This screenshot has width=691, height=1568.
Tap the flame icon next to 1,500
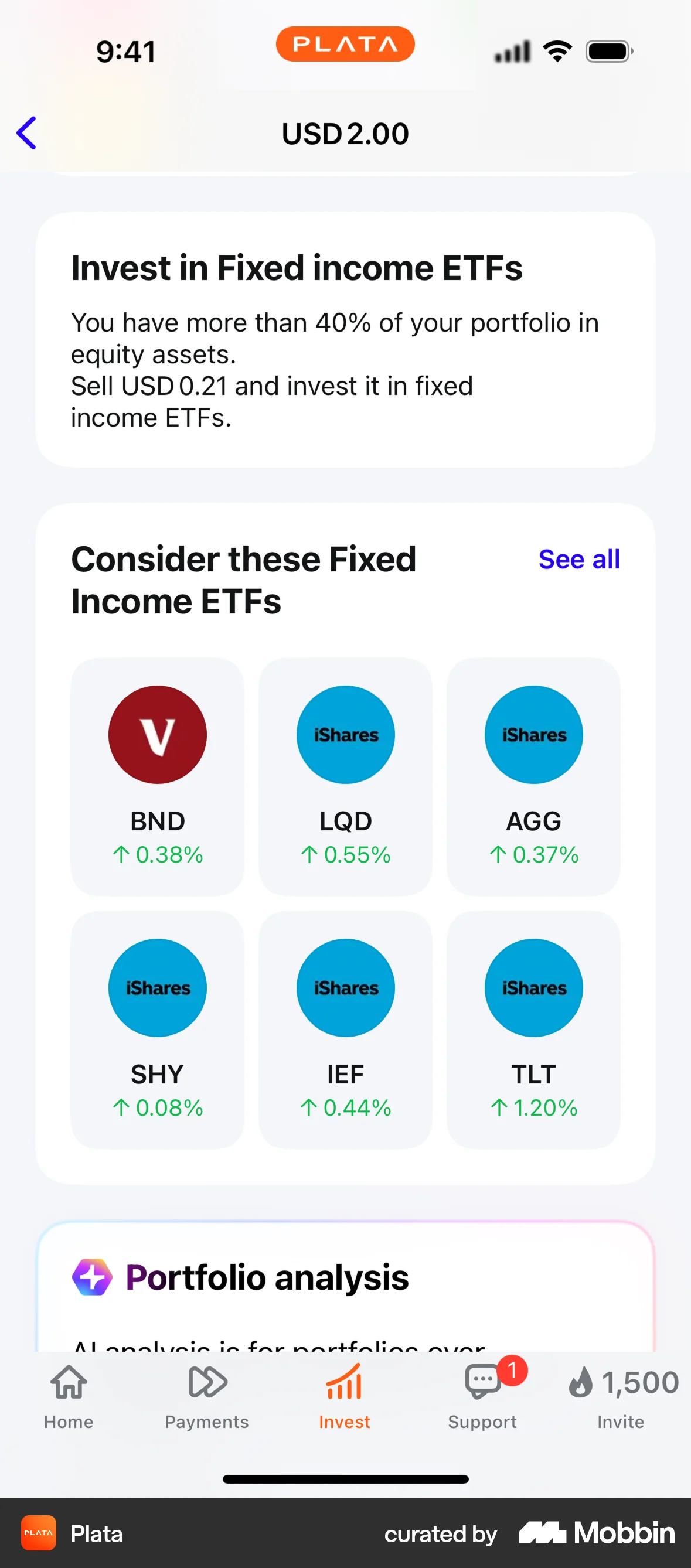[x=581, y=1382]
